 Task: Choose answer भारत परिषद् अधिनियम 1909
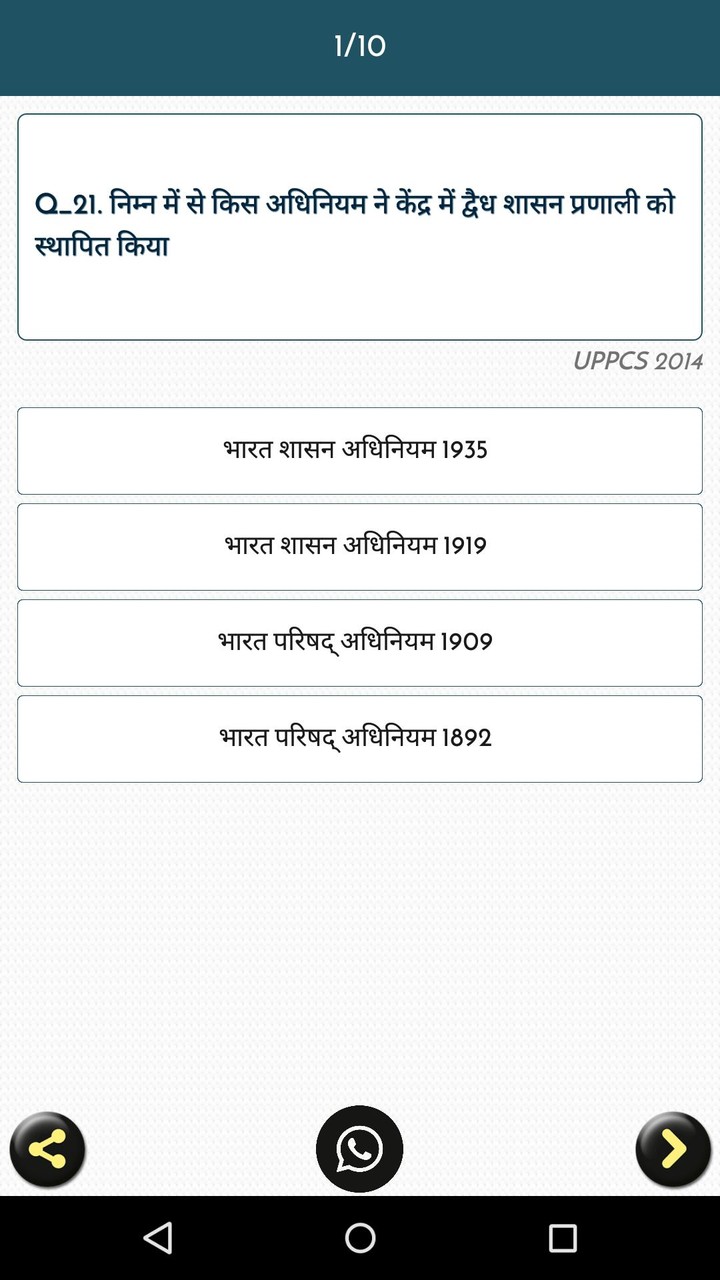[x=359, y=642]
